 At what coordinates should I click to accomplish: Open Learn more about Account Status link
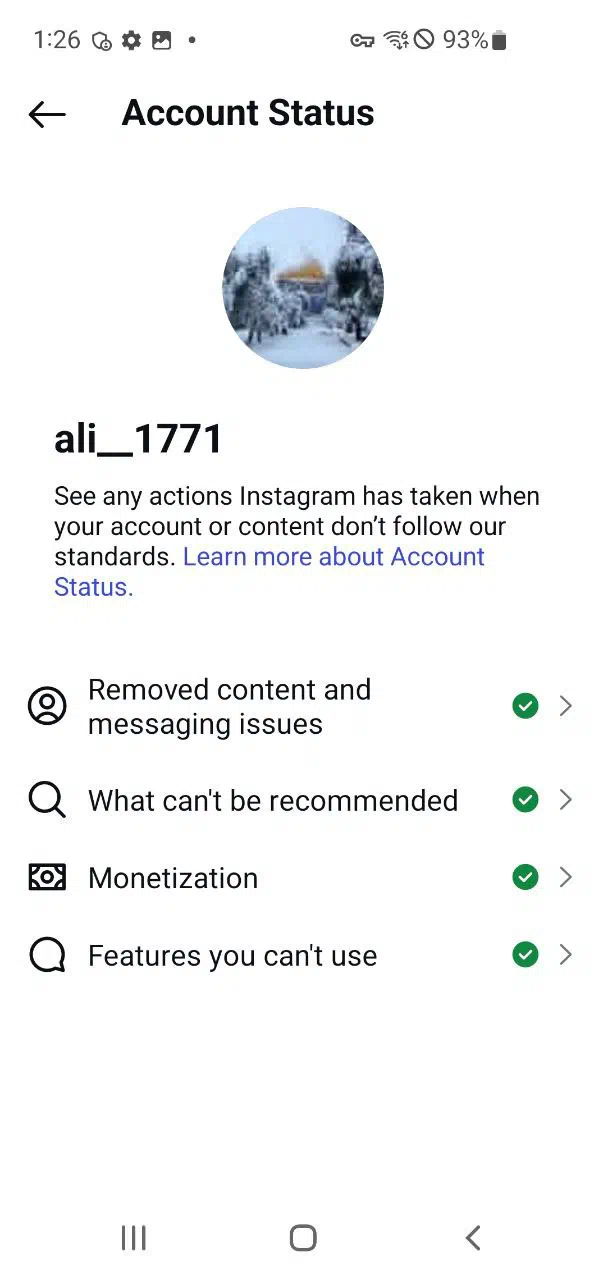point(269,571)
